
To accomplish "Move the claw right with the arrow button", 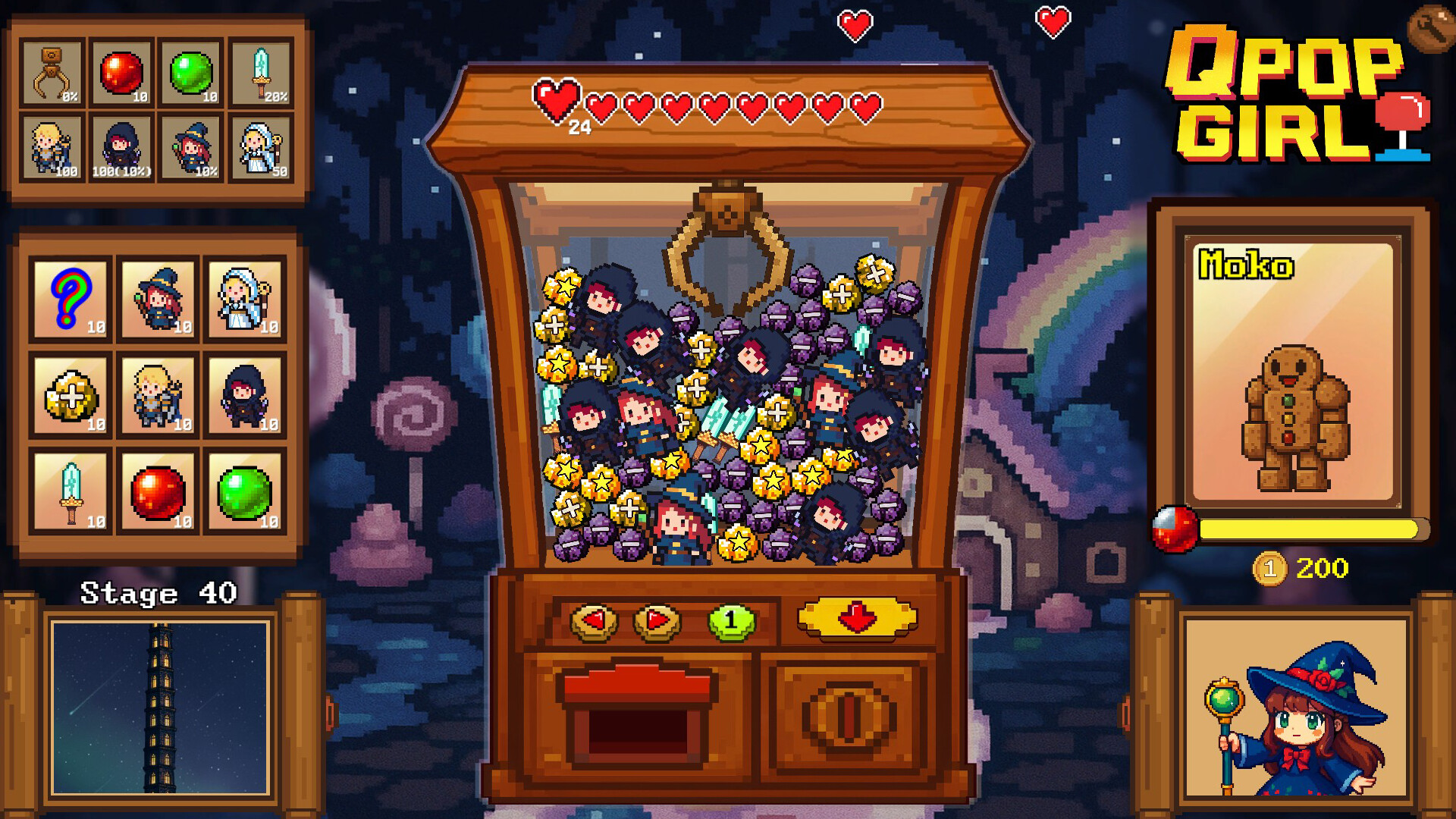I will (x=657, y=621).
